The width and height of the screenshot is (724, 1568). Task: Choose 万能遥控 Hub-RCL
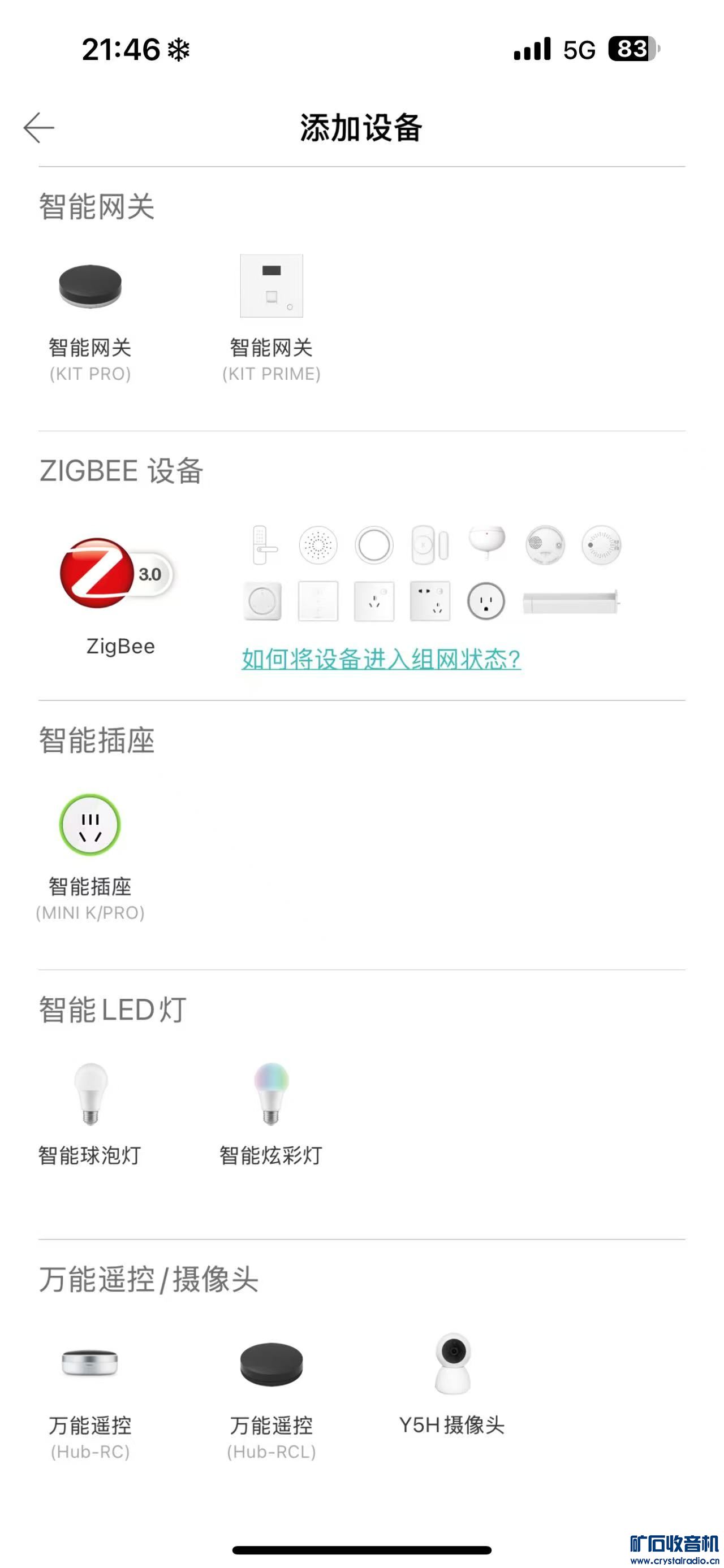pyautogui.click(x=271, y=1363)
